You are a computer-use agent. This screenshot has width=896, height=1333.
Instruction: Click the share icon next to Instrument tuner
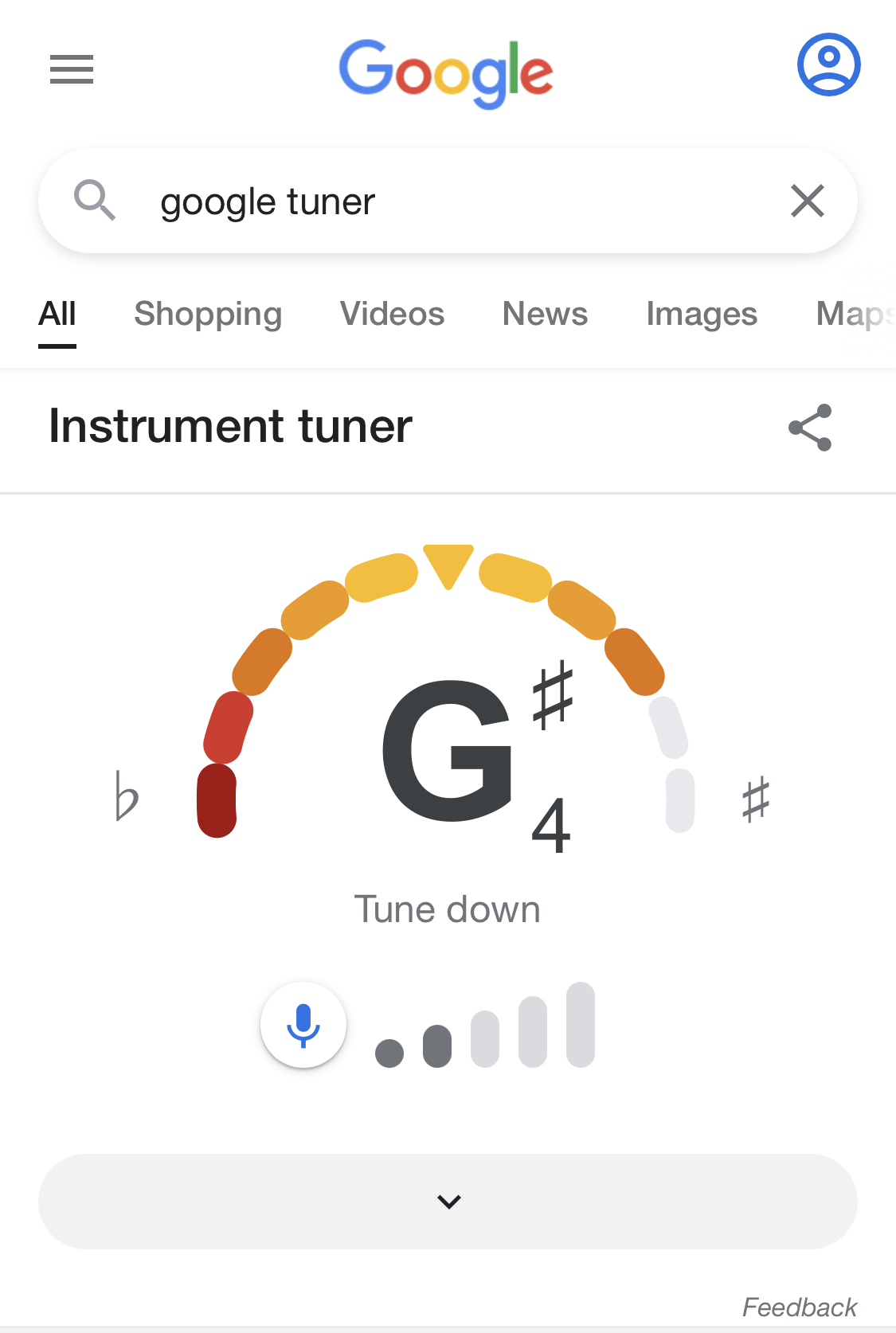click(x=809, y=428)
